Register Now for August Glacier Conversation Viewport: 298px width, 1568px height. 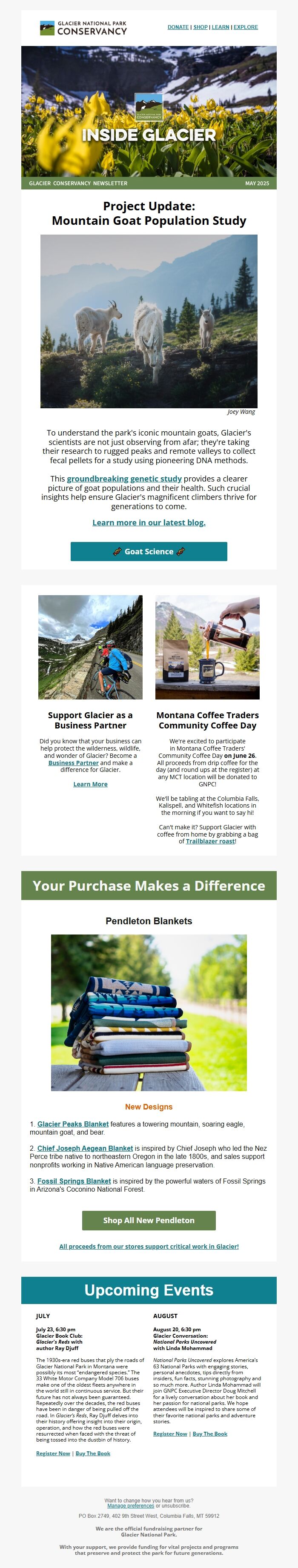[170, 1434]
